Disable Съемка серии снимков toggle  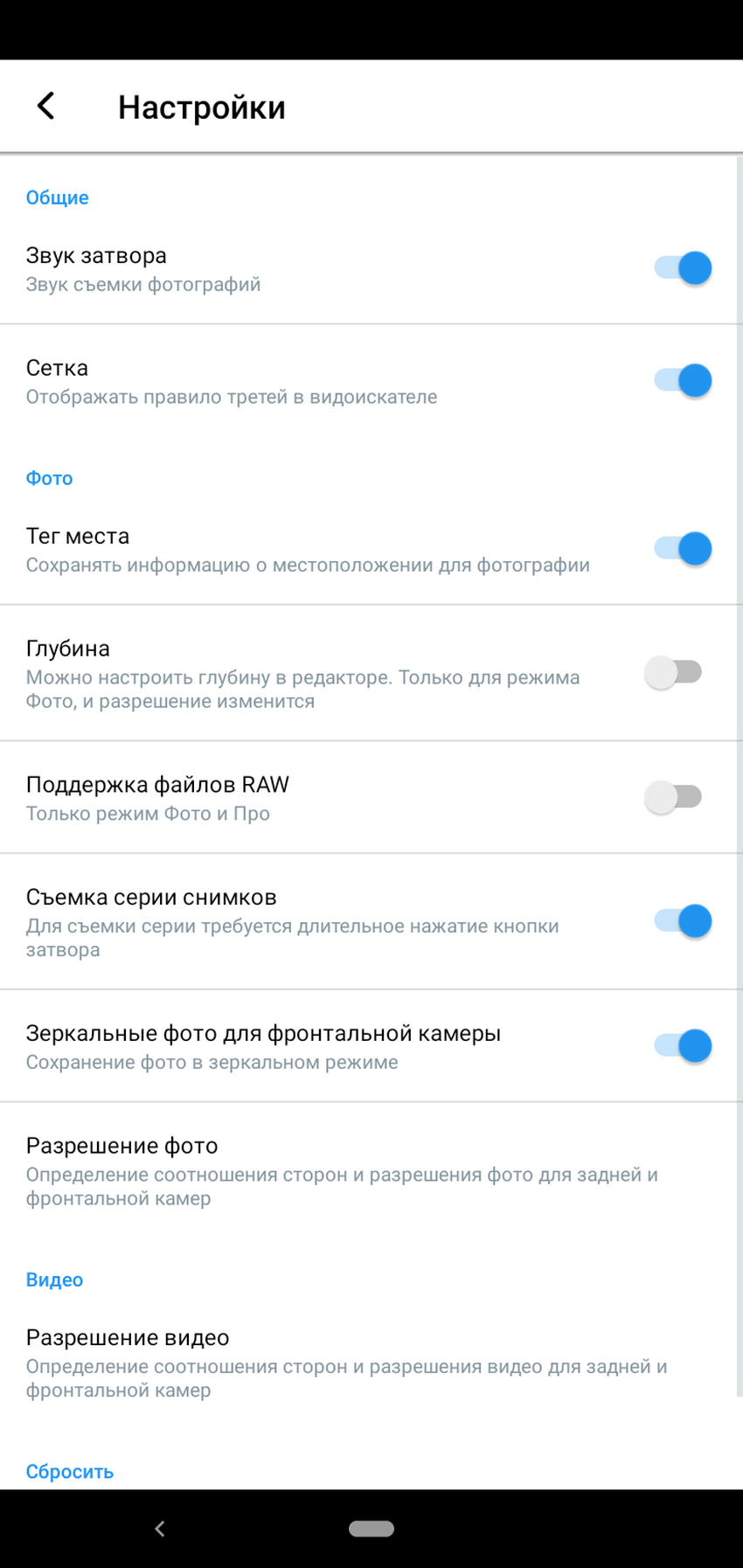coord(683,921)
